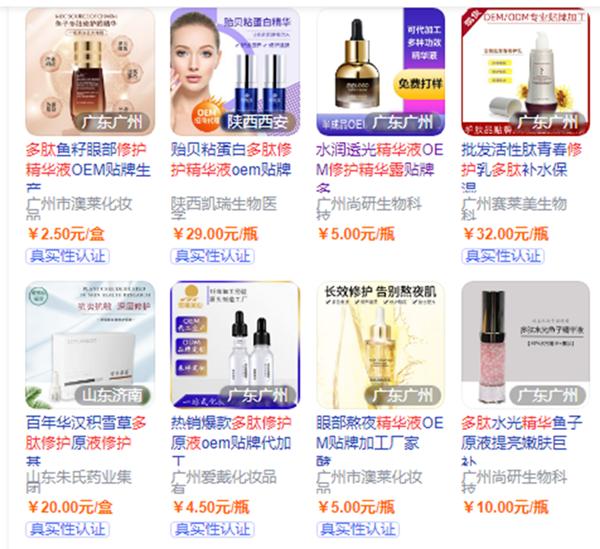Tap the 热销爆款多肽修护原液oem title link

(234, 432)
